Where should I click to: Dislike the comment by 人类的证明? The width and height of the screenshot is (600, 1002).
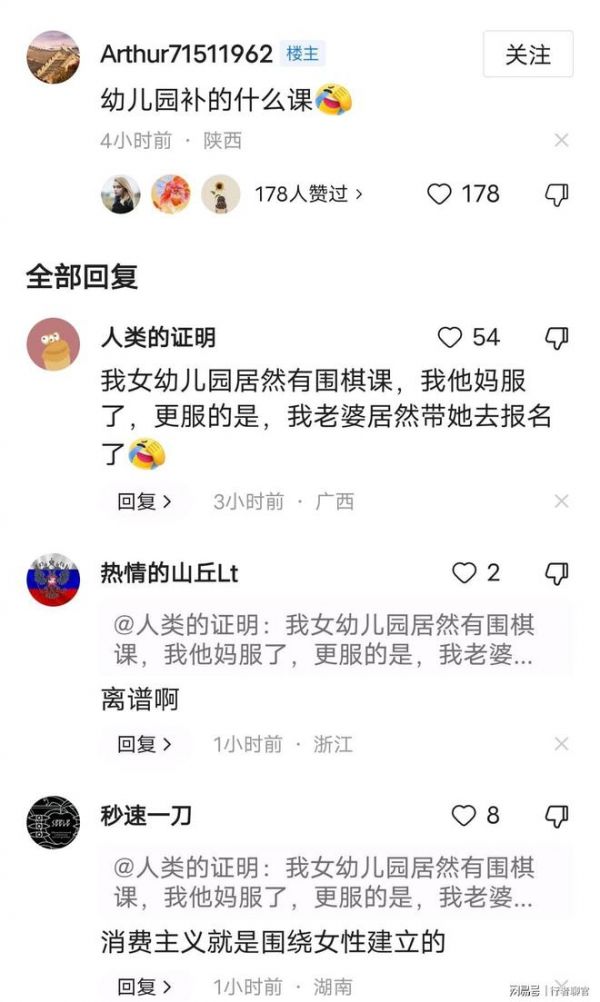tap(557, 338)
